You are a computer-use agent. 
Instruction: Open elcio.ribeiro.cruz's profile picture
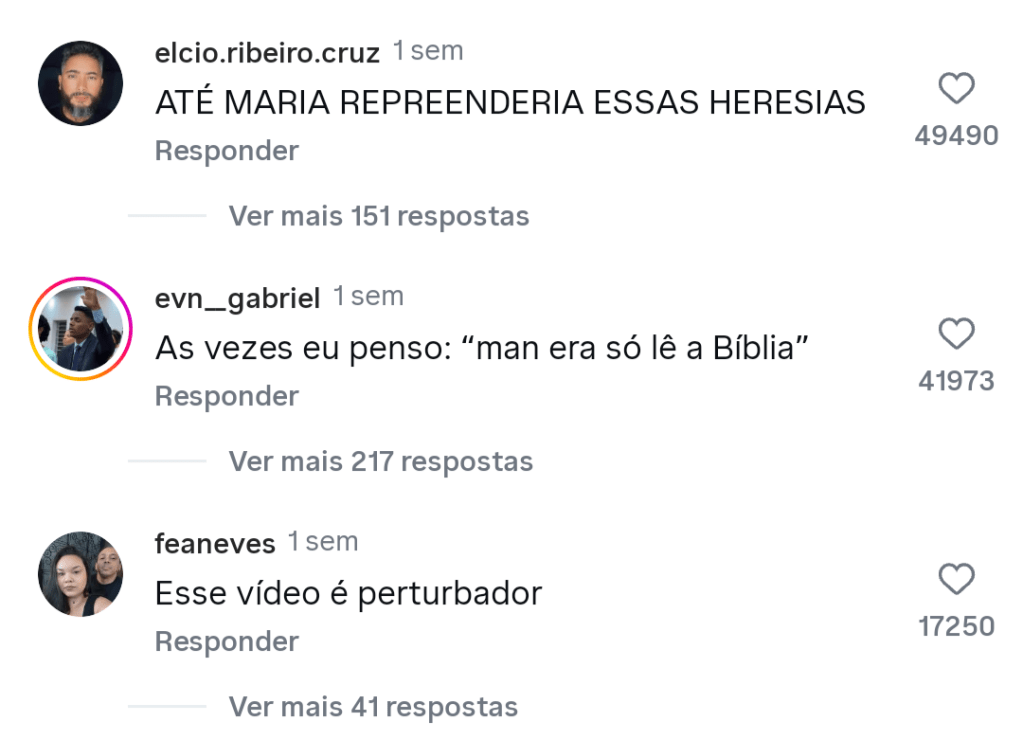80,83
